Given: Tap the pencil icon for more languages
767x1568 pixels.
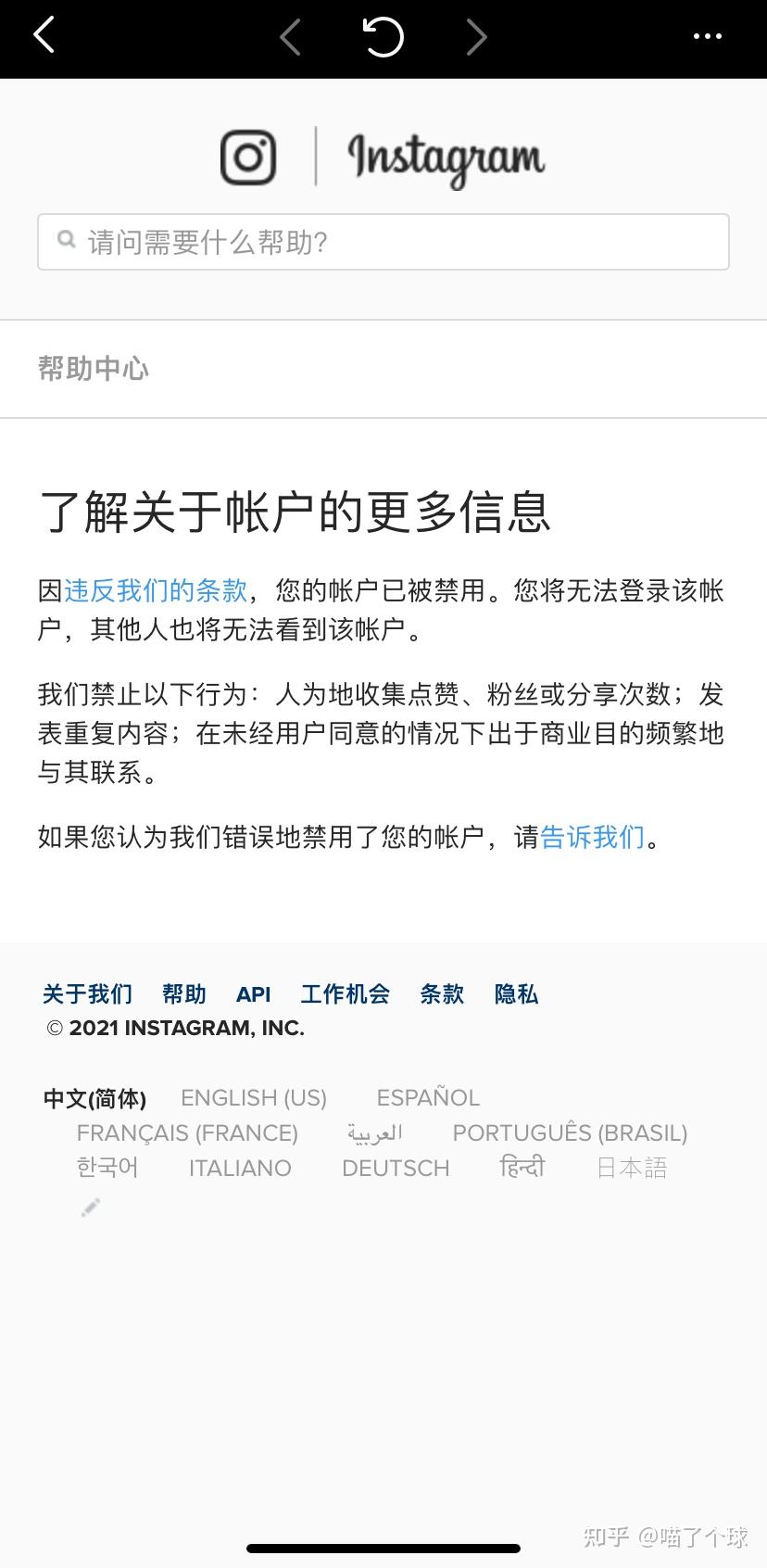Looking at the screenshot, I should 90,1208.
